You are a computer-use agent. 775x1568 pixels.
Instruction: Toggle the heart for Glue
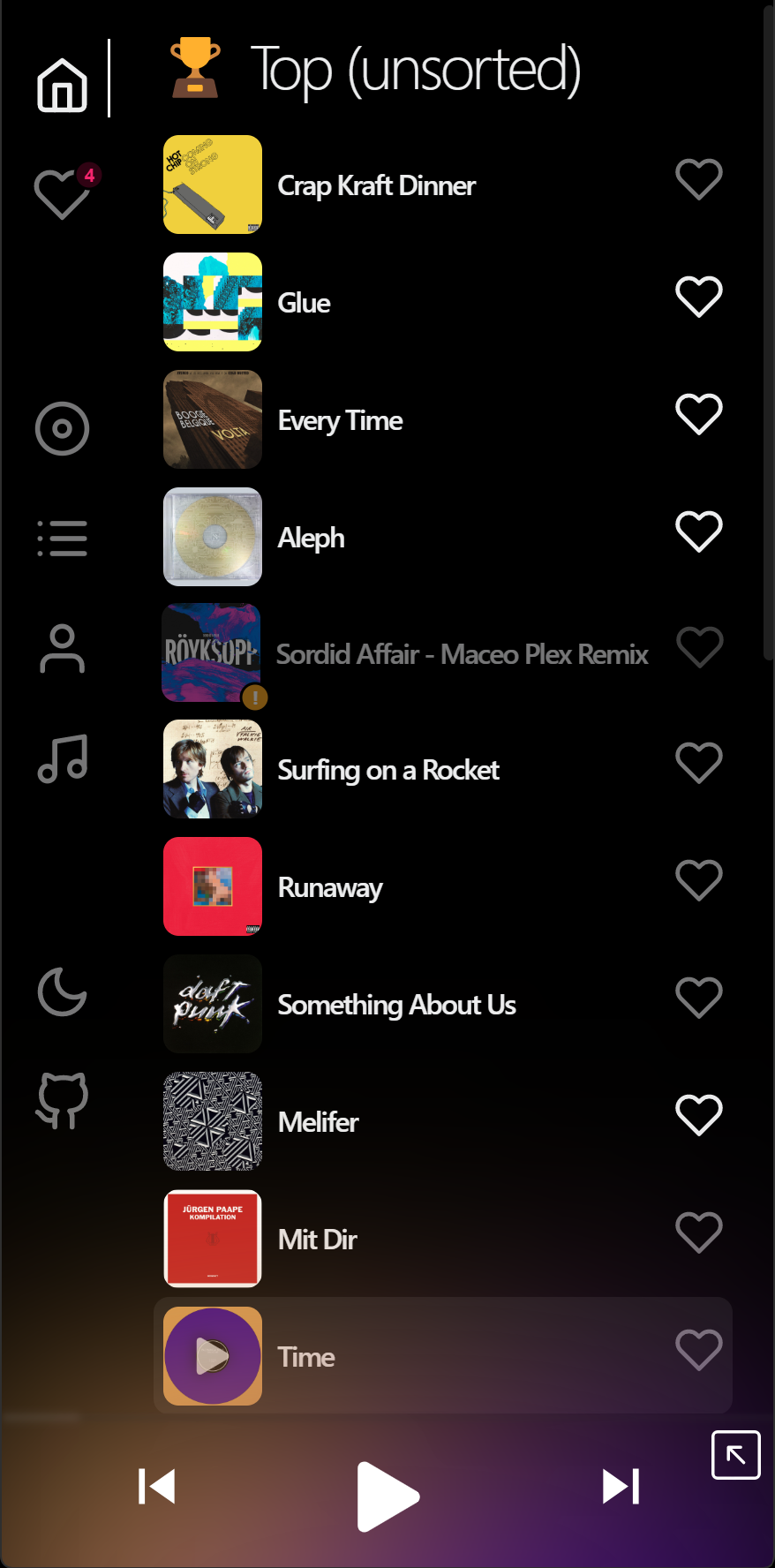coord(698,297)
